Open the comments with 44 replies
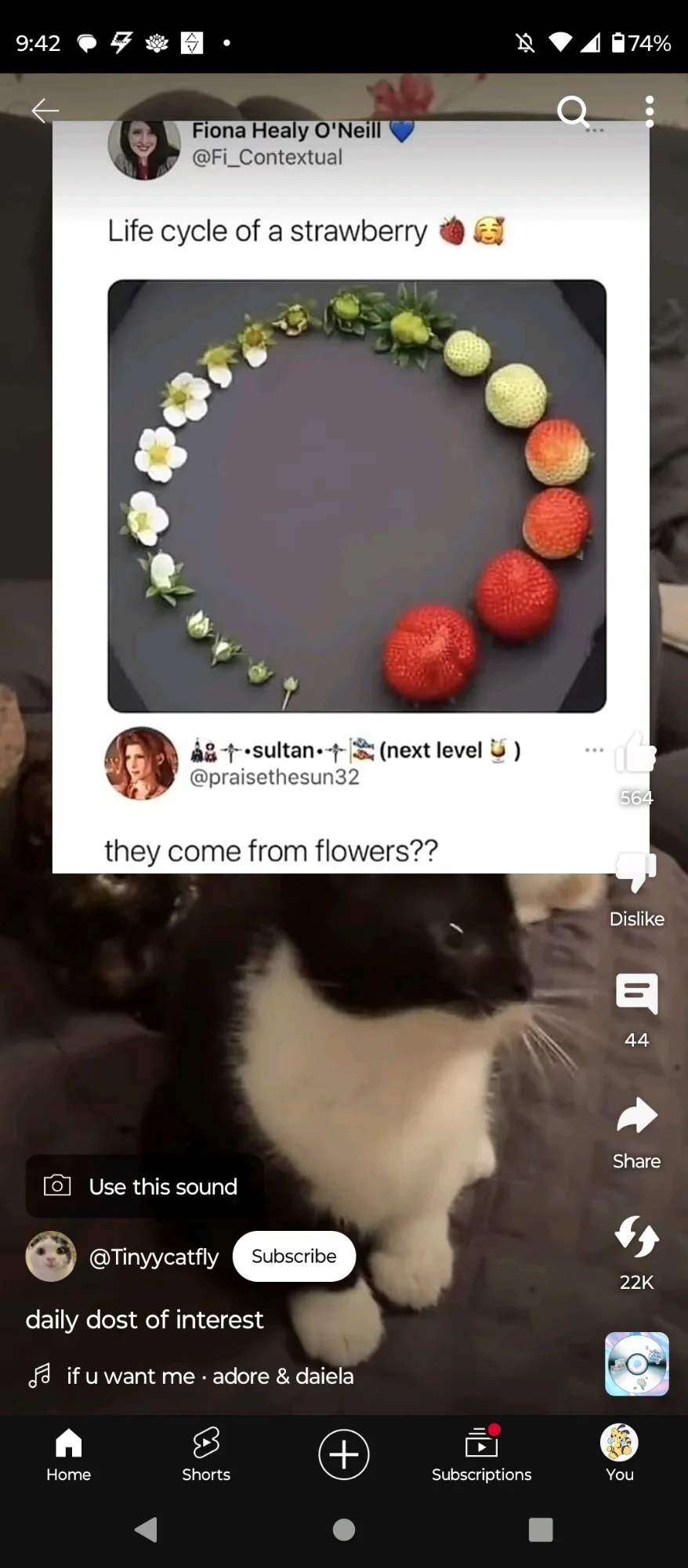The width and height of the screenshot is (688, 1568). click(x=636, y=994)
